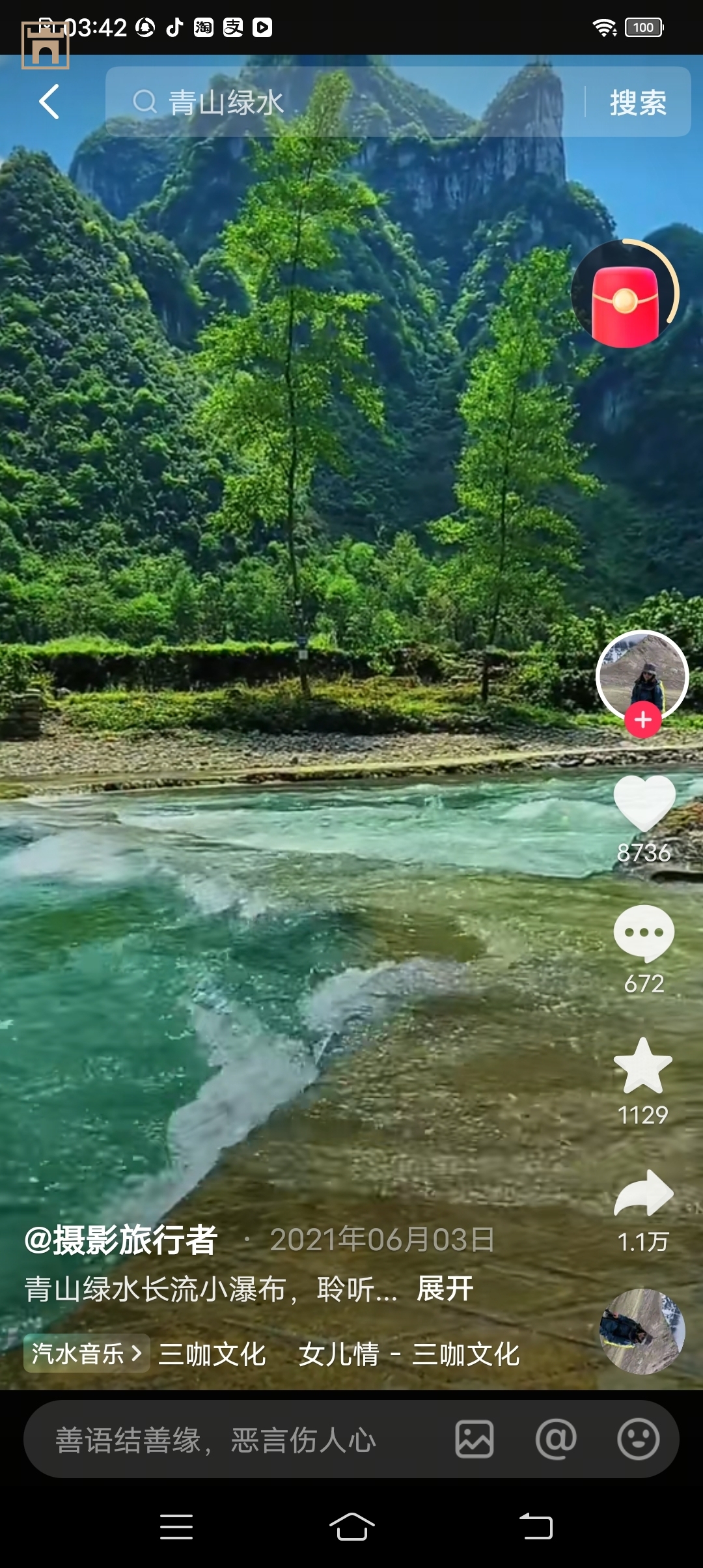The width and height of the screenshot is (703, 1568).
Task: Open the rotating music disc
Action: tap(642, 1332)
